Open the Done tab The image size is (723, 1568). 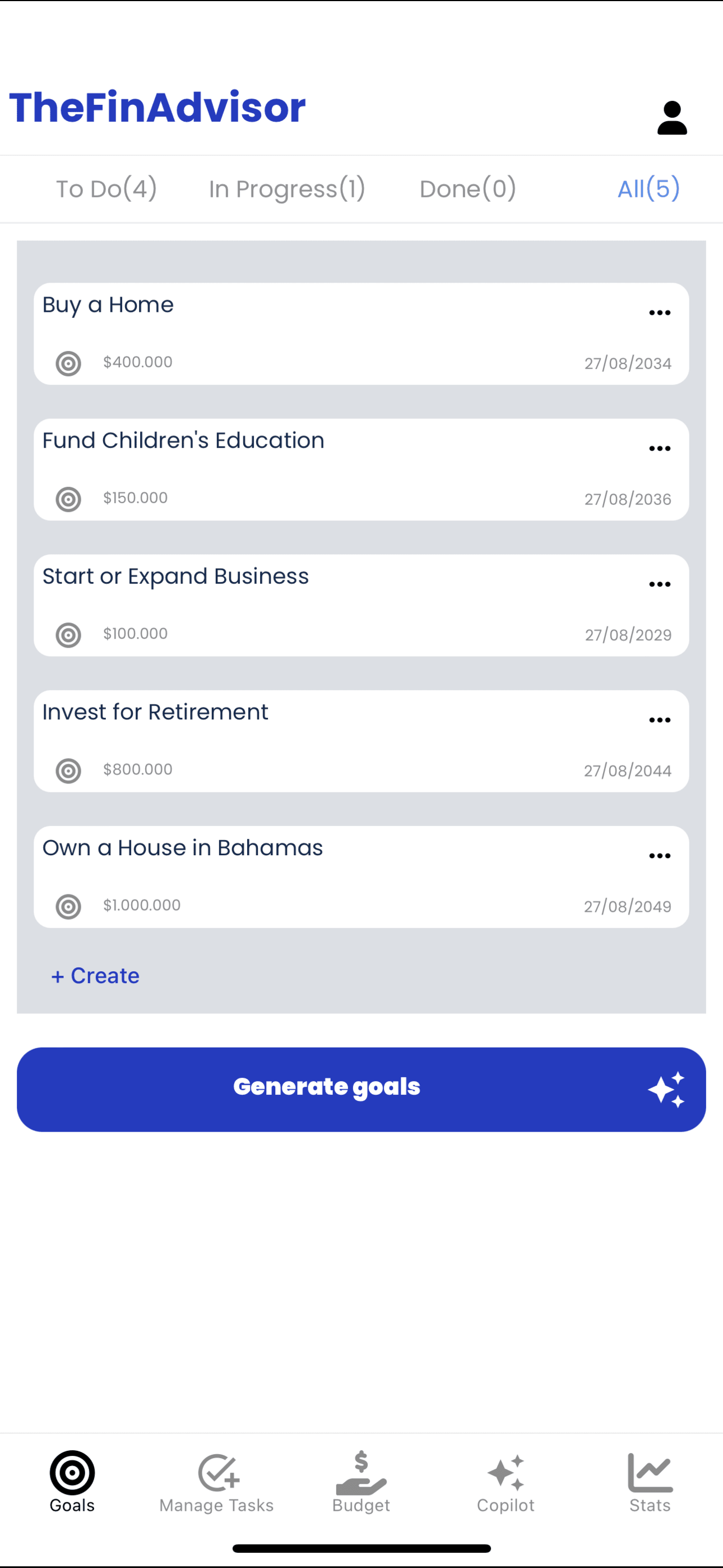point(467,188)
